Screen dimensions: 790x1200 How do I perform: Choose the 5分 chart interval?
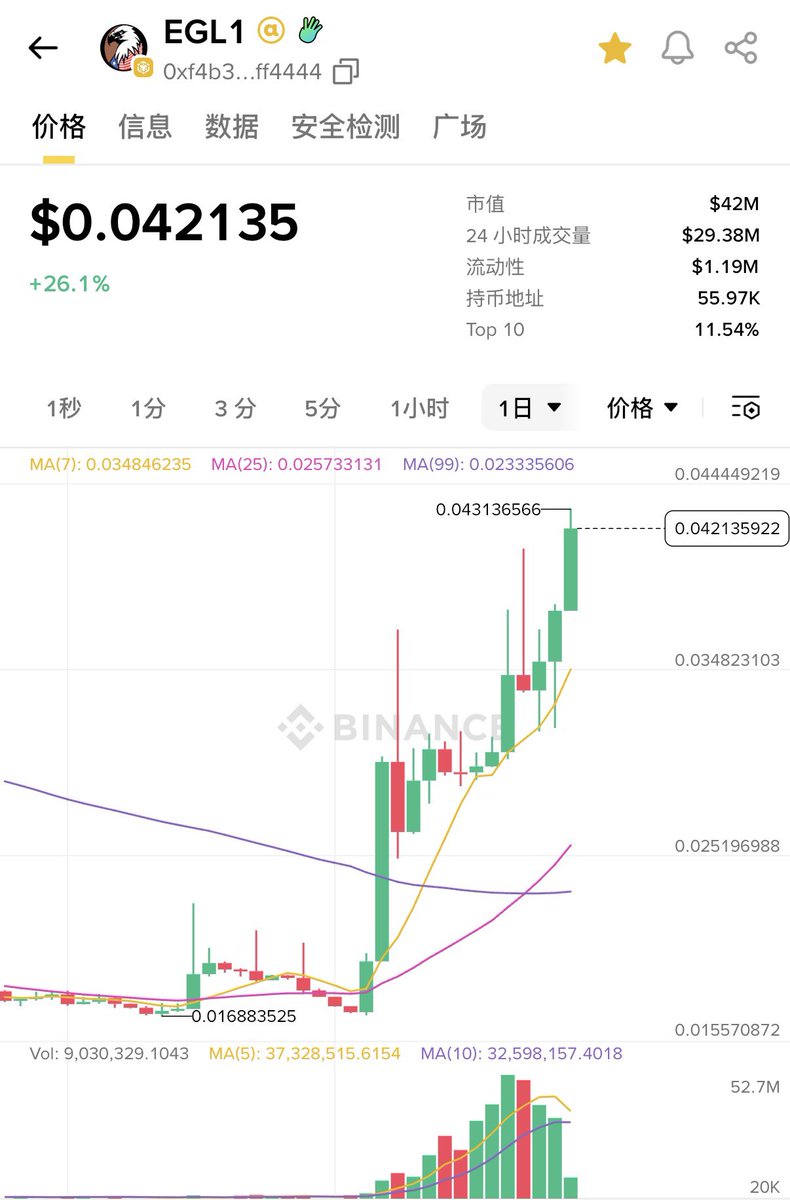pos(322,408)
